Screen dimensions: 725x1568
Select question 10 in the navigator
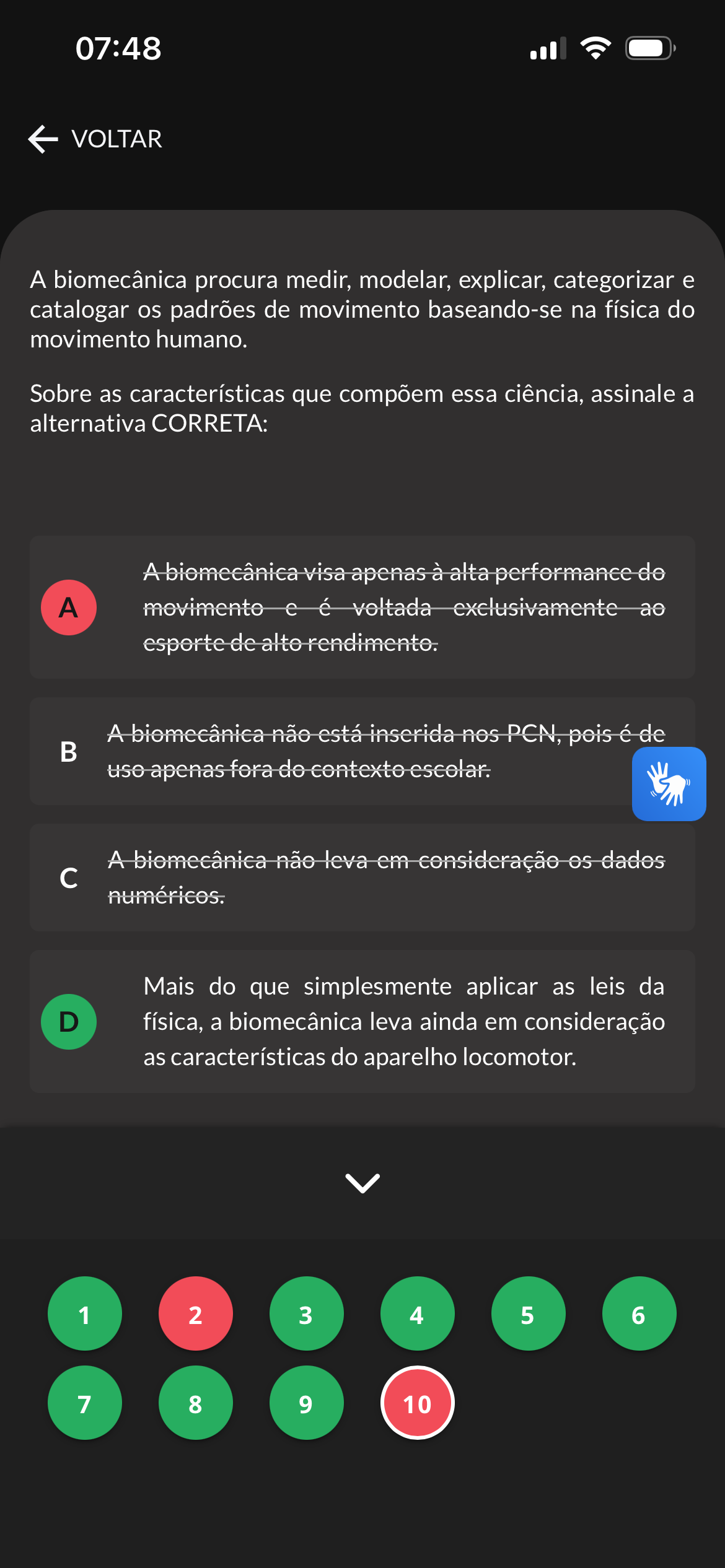click(418, 1403)
